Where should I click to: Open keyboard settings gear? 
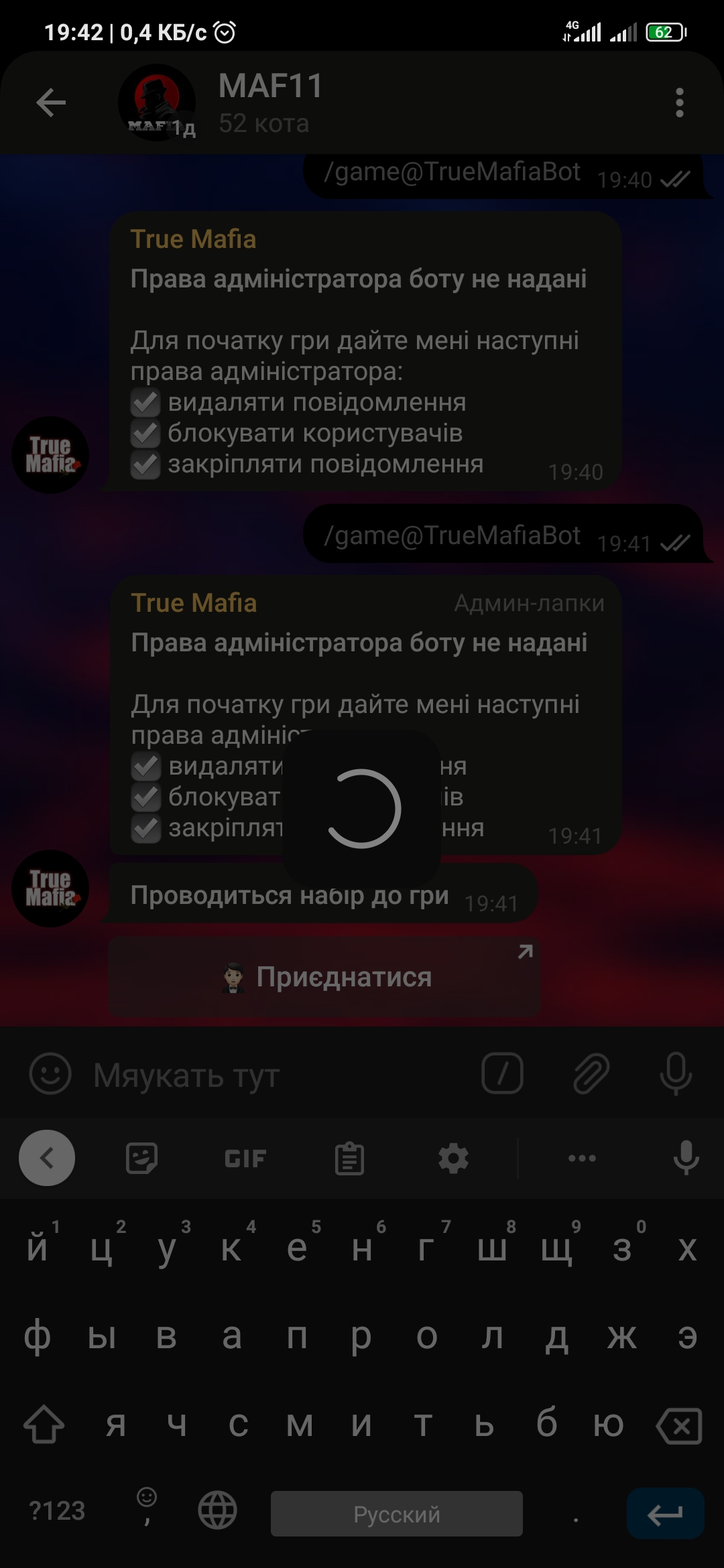click(453, 1158)
